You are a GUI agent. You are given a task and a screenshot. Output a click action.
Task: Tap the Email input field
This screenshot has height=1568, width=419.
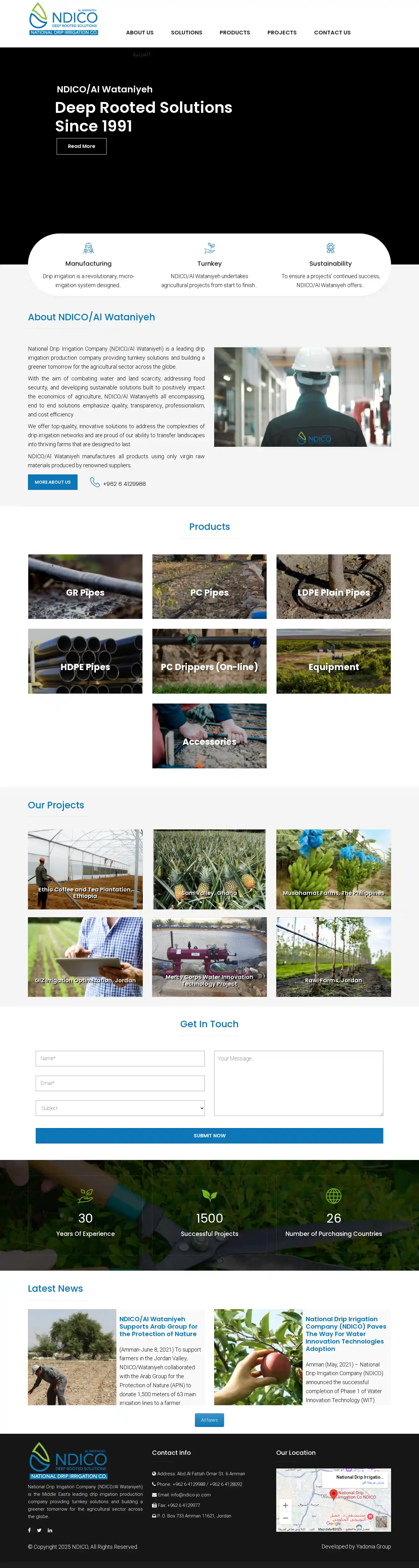[x=120, y=1083]
